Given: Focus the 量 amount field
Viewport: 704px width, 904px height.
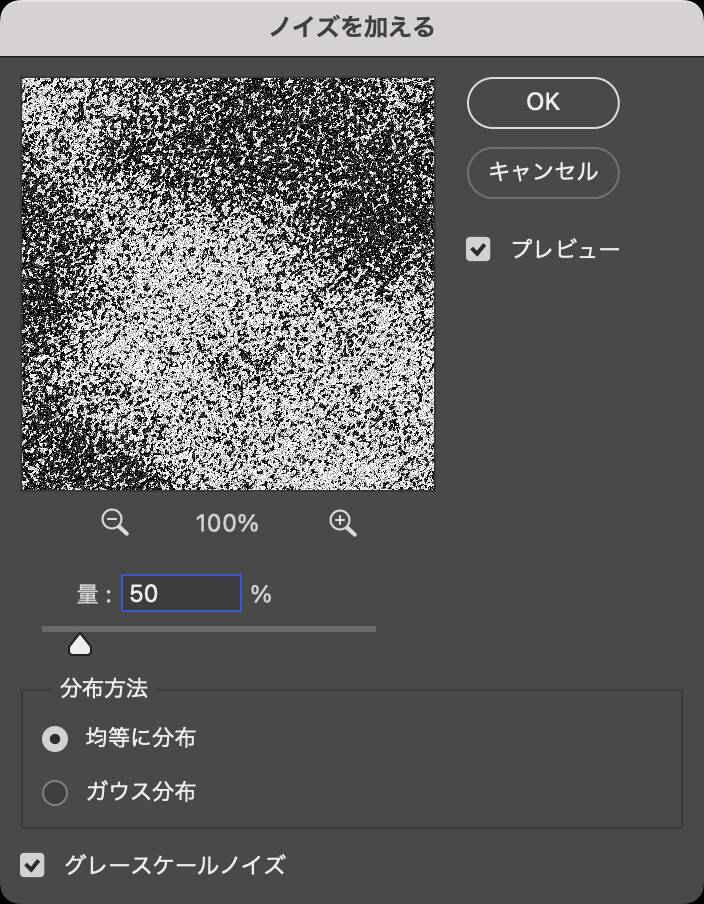Looking at the screenshot, I should (x=181, y=593).
